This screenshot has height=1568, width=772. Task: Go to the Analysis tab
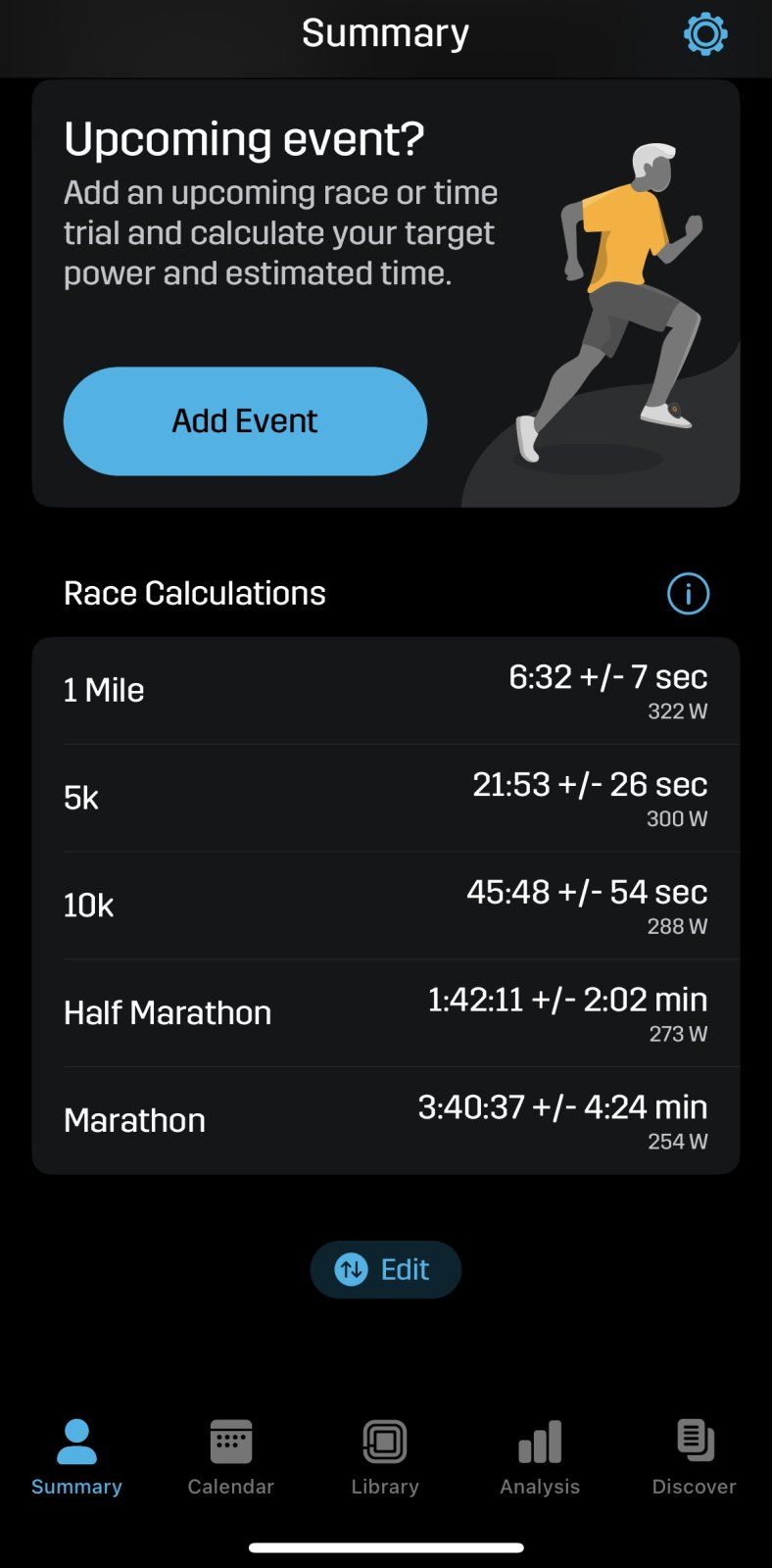(x=540, y=1456)
